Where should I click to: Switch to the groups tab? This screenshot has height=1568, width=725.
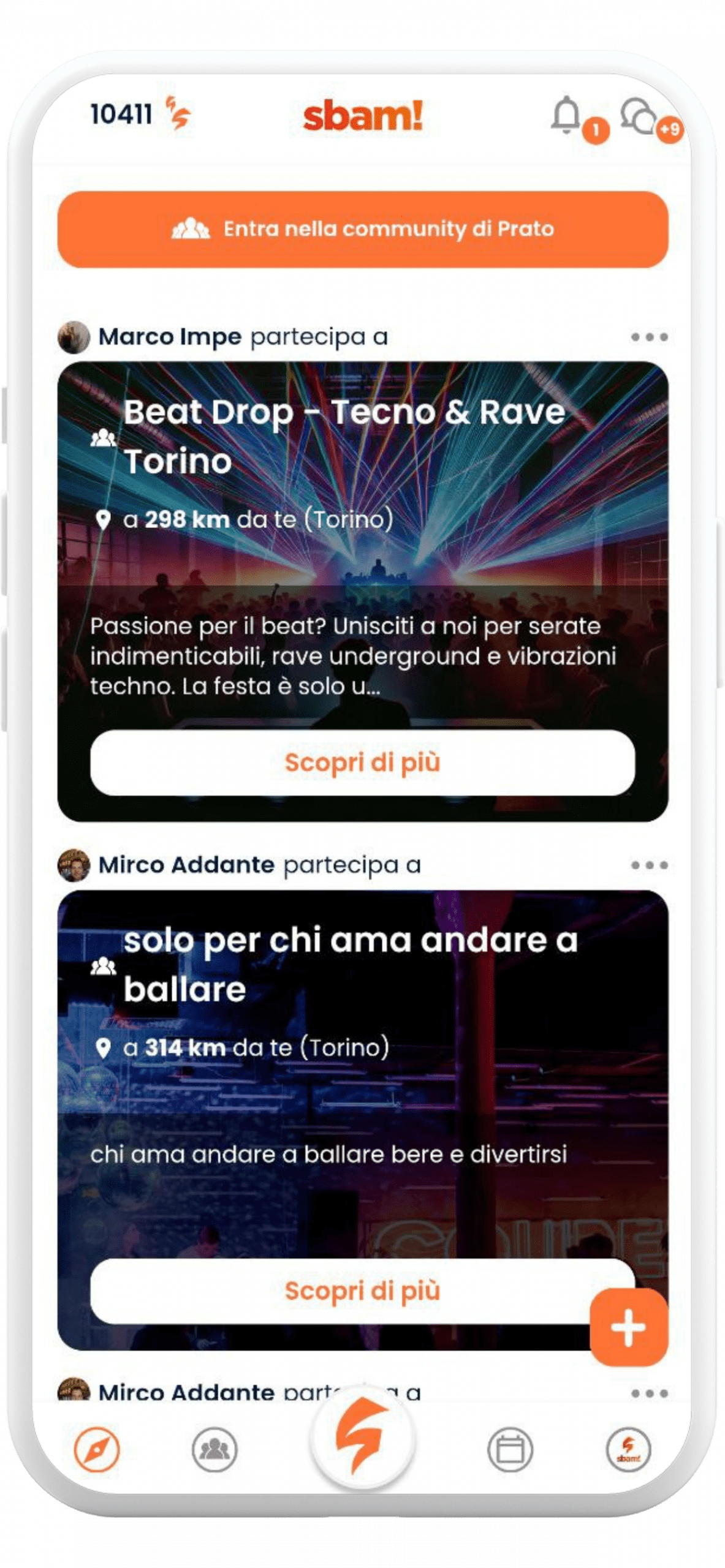[214, 1450]
